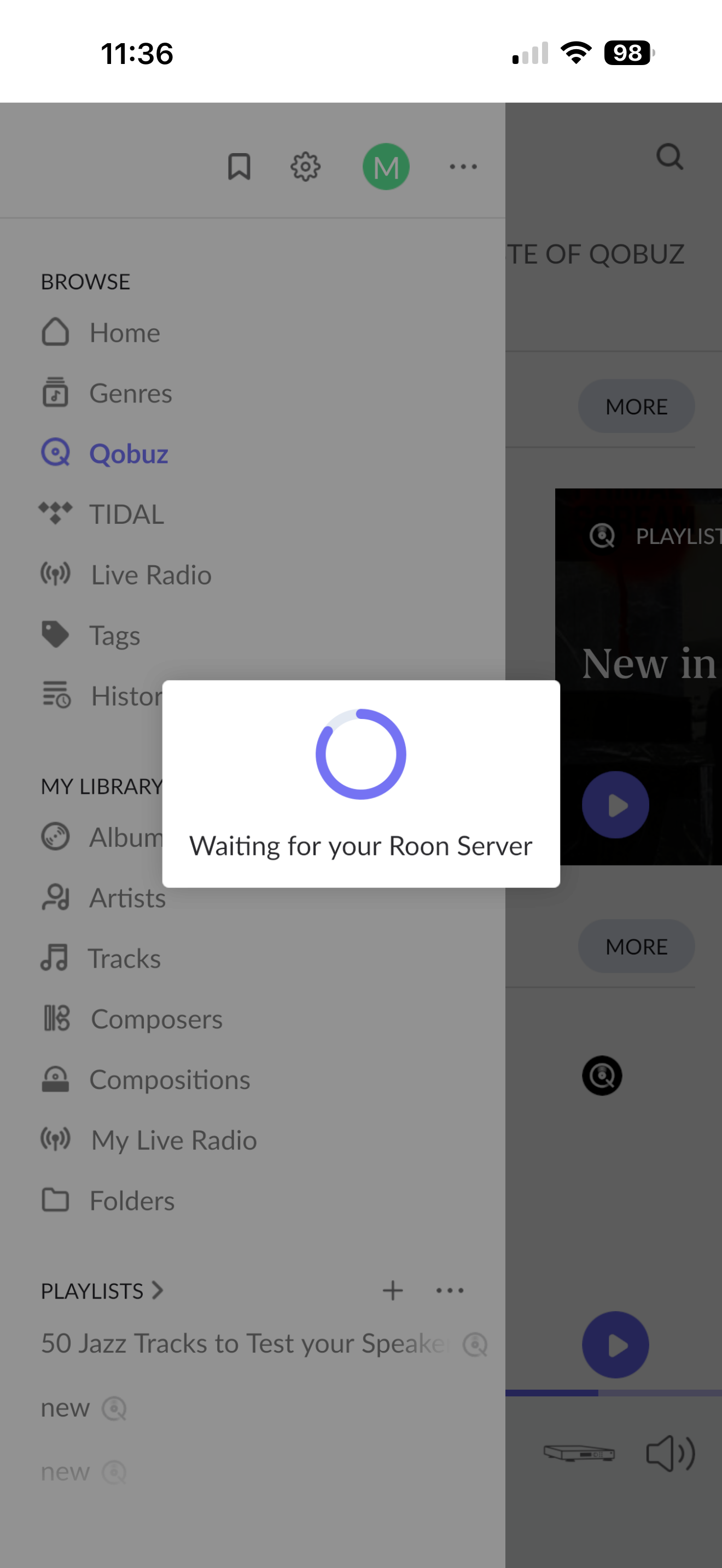Open My Live Radio
This screenshot has height=1568, width=722.
click(x=149, y=1139)
